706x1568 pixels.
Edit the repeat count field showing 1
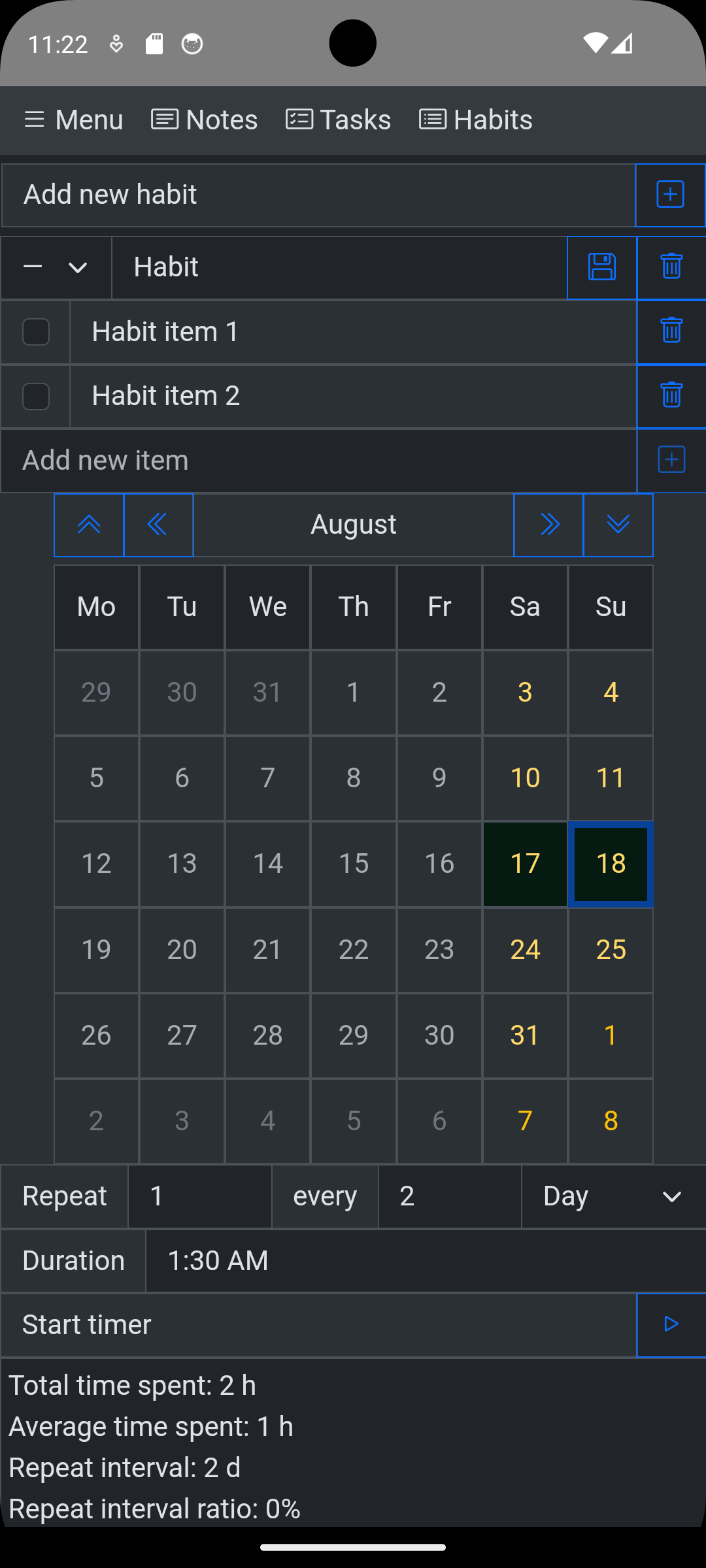pos(200,1196)
